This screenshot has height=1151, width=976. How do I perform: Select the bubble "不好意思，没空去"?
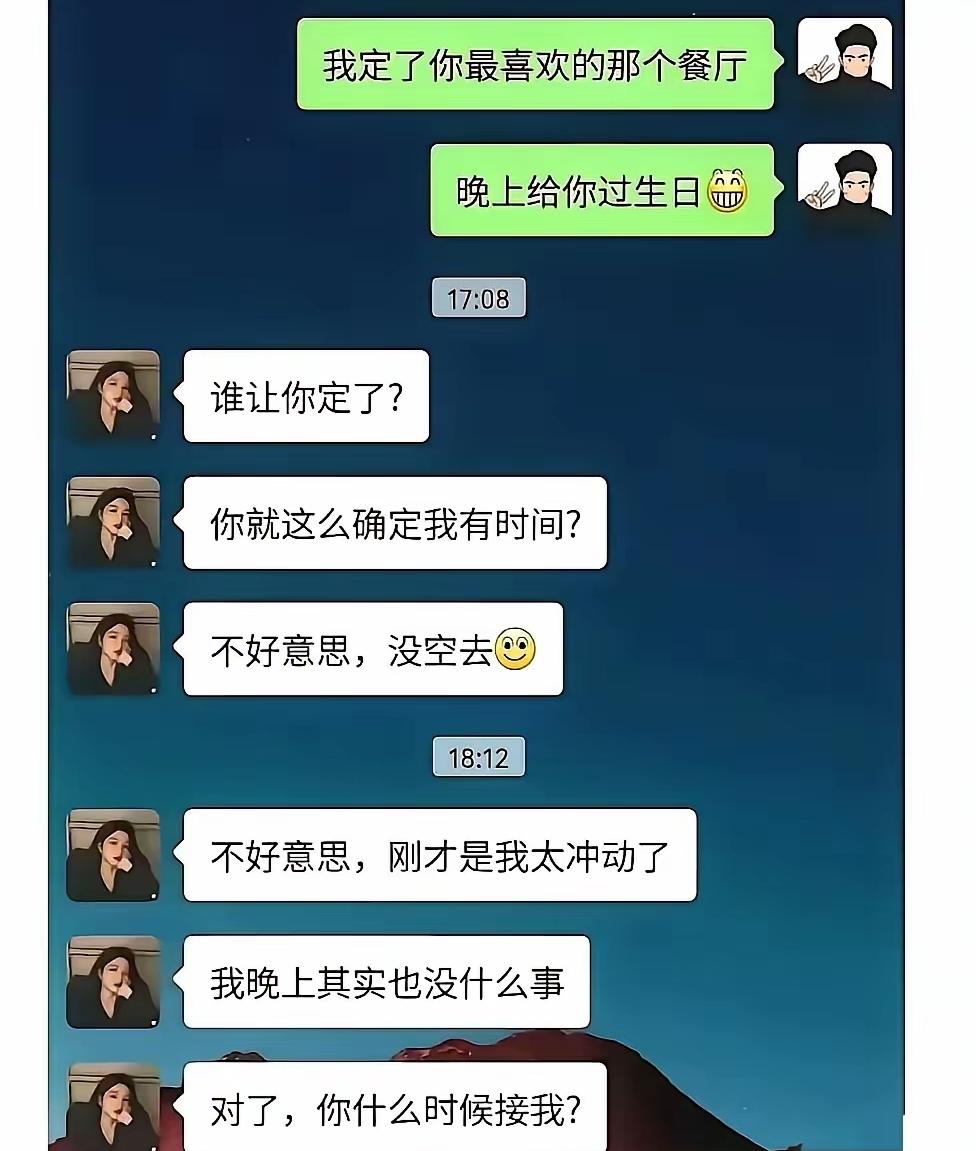tap(372, 648)
